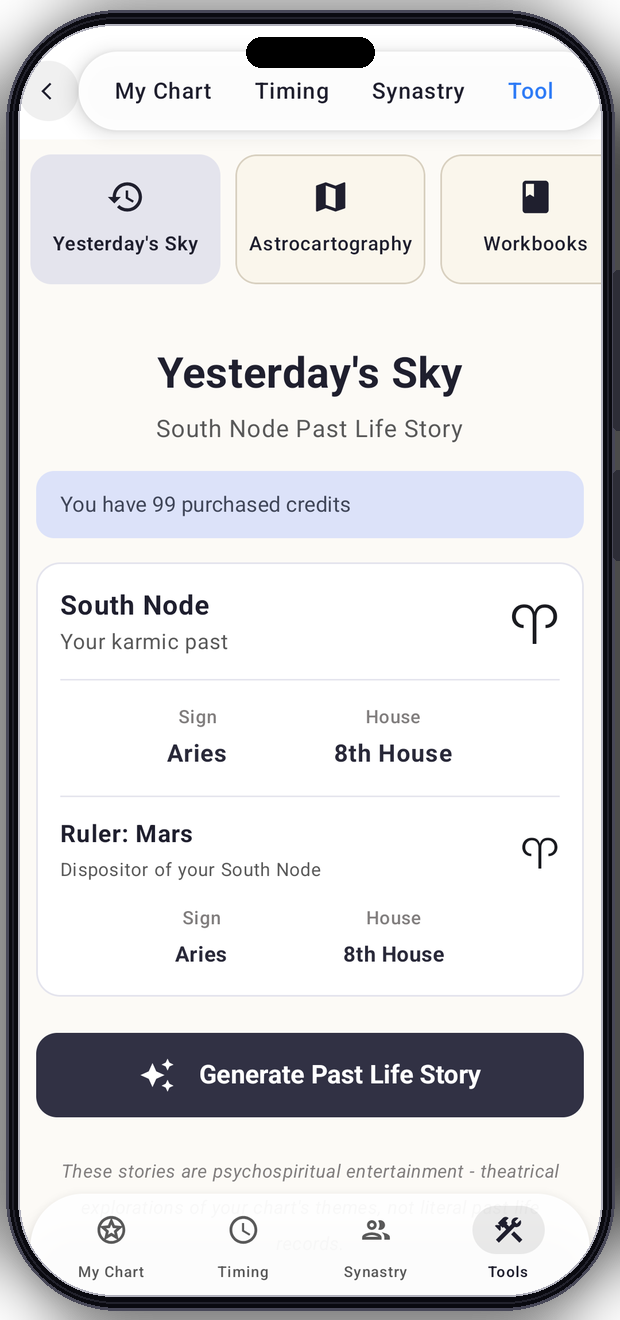Select the Synastry top tab

point(418,91)
